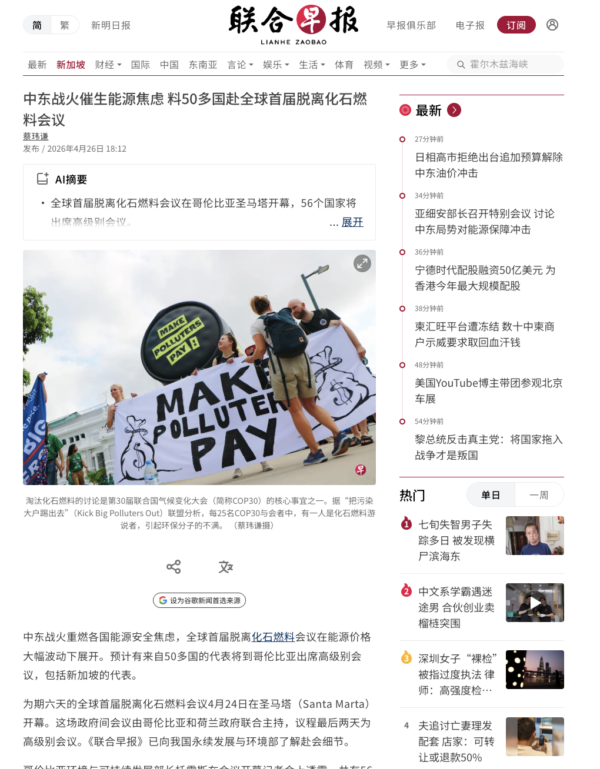View author 蔡玮谦's page
The width and height of the screenshot is (600, 769).
point(37,136)
